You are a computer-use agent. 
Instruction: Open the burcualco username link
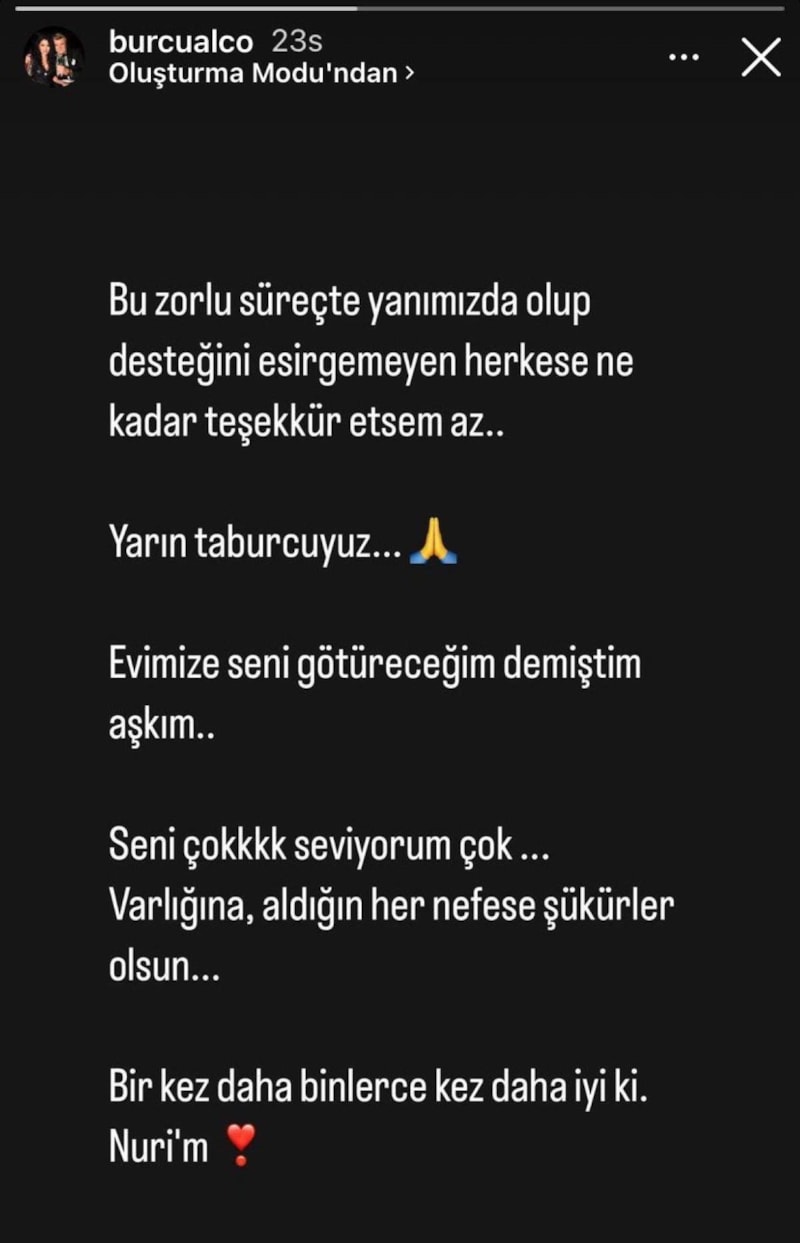click(184, 42)
